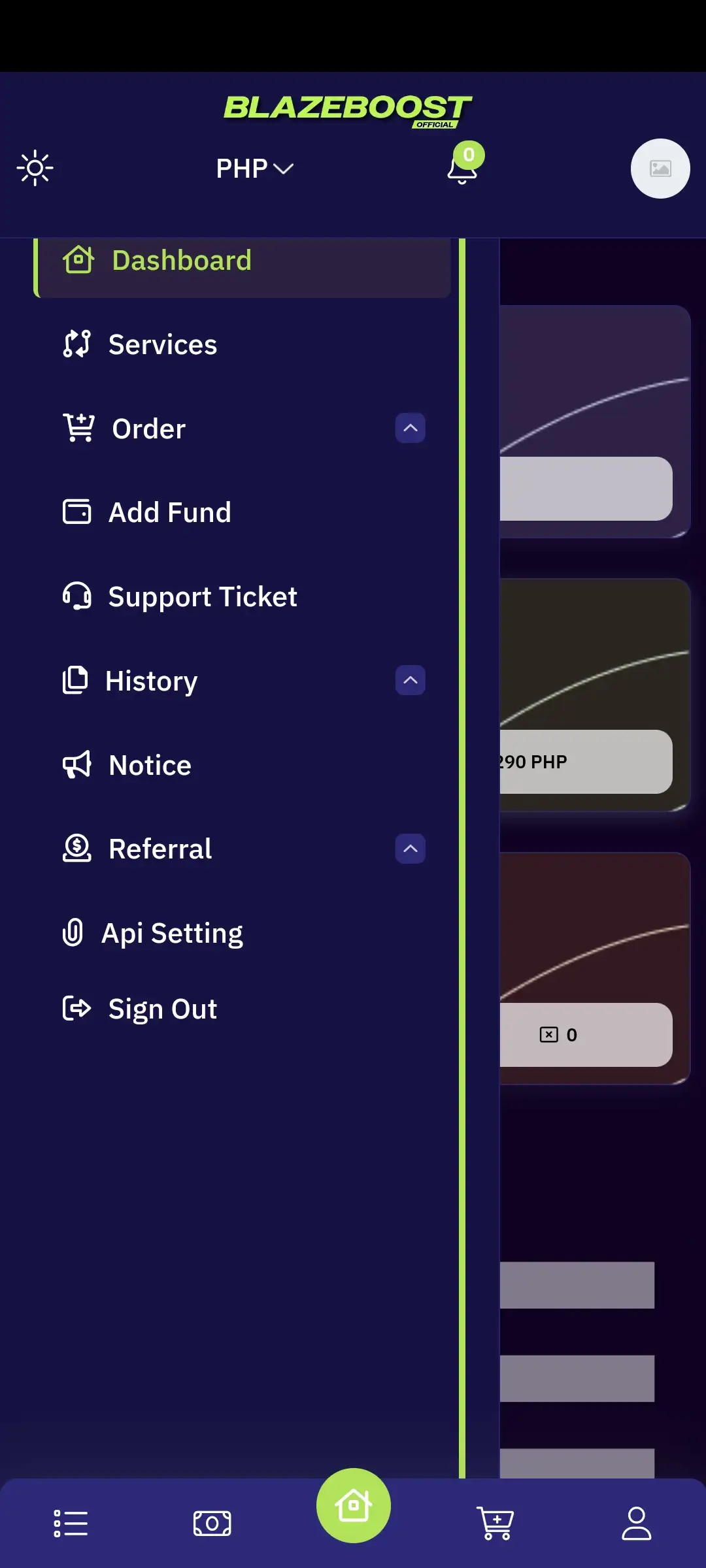This screenshot has width=706, height=1568.
Task: Open Support Ticket
Action: pyautogui.click(x=202, y=596)
